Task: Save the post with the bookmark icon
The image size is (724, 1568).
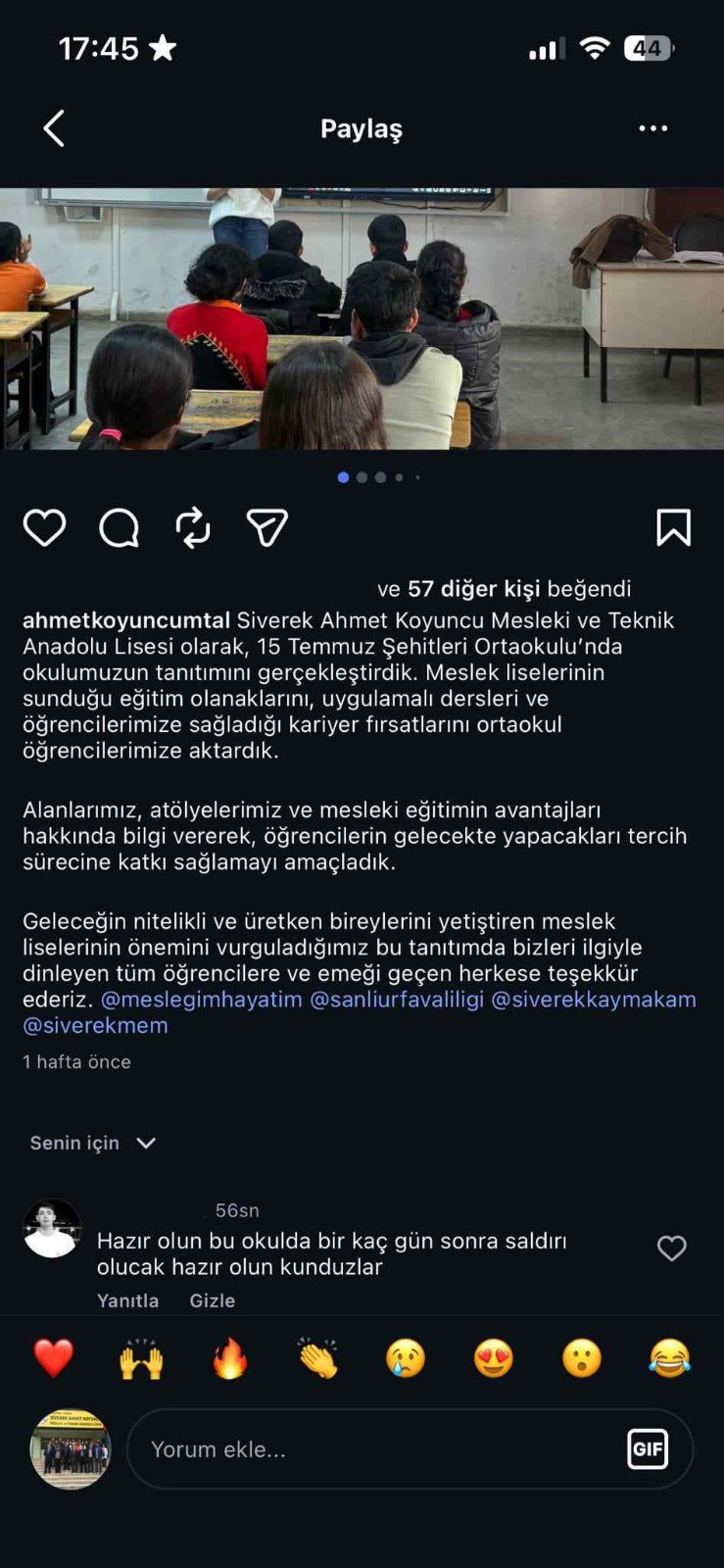Action: point(673,526)
